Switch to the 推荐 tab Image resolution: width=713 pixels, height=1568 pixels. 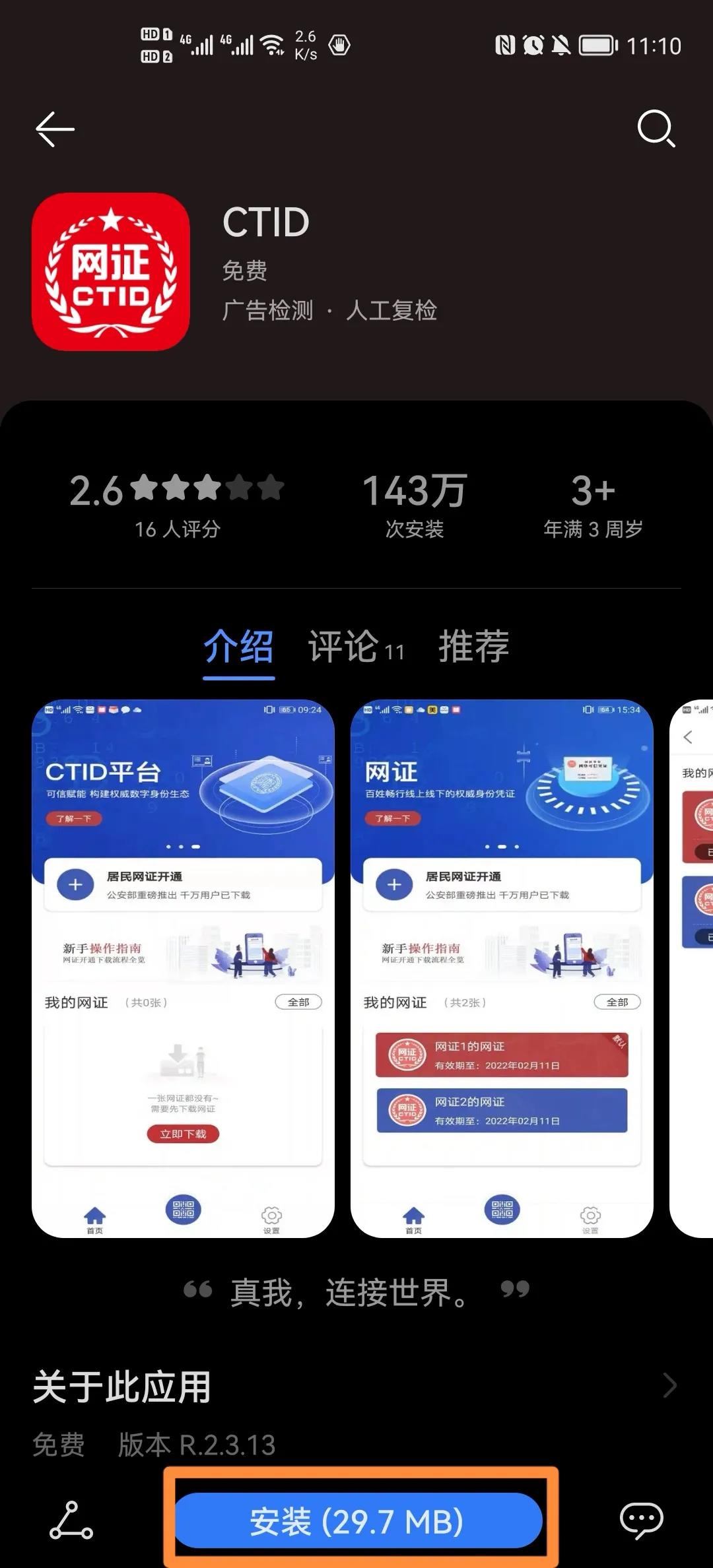473,646
